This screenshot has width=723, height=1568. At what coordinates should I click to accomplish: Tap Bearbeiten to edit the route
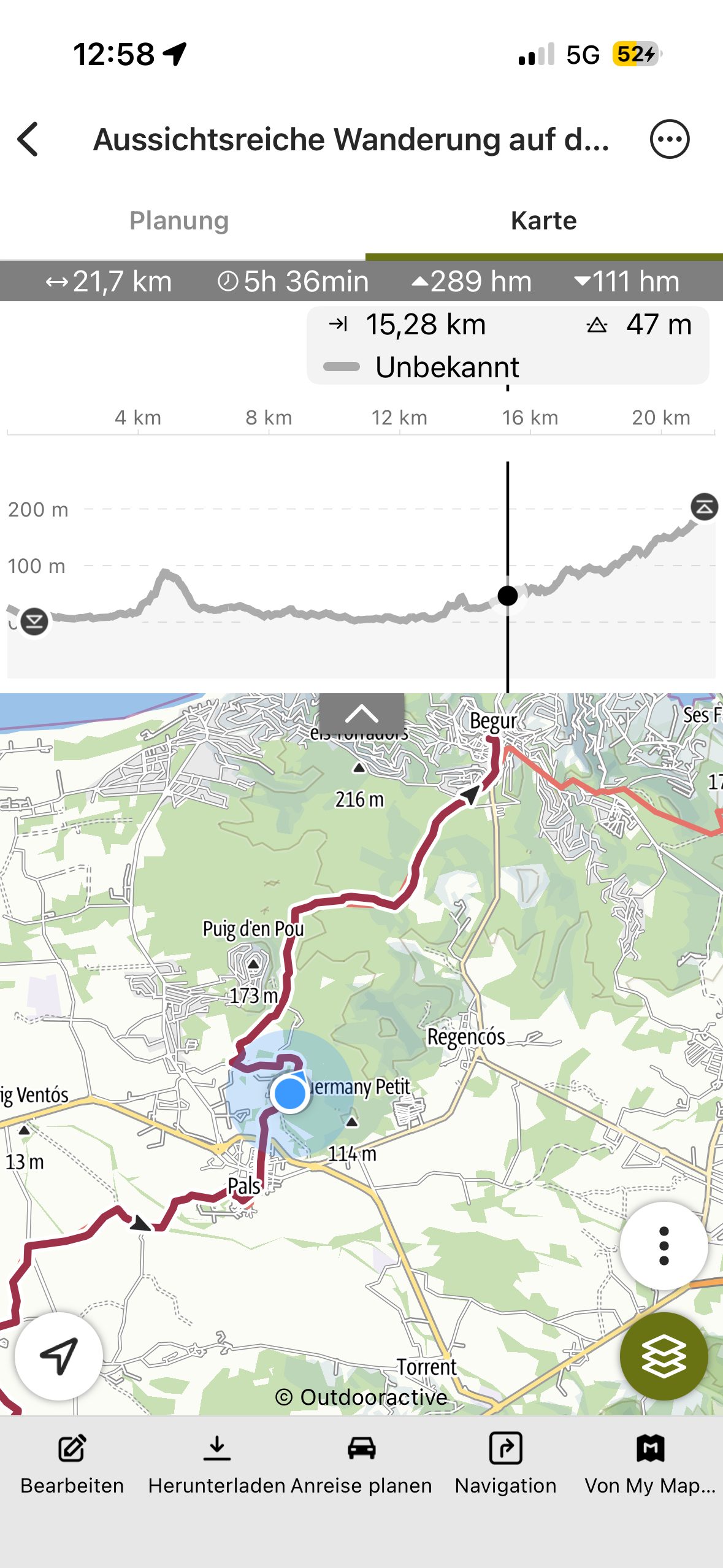[x=72, y=1462]
